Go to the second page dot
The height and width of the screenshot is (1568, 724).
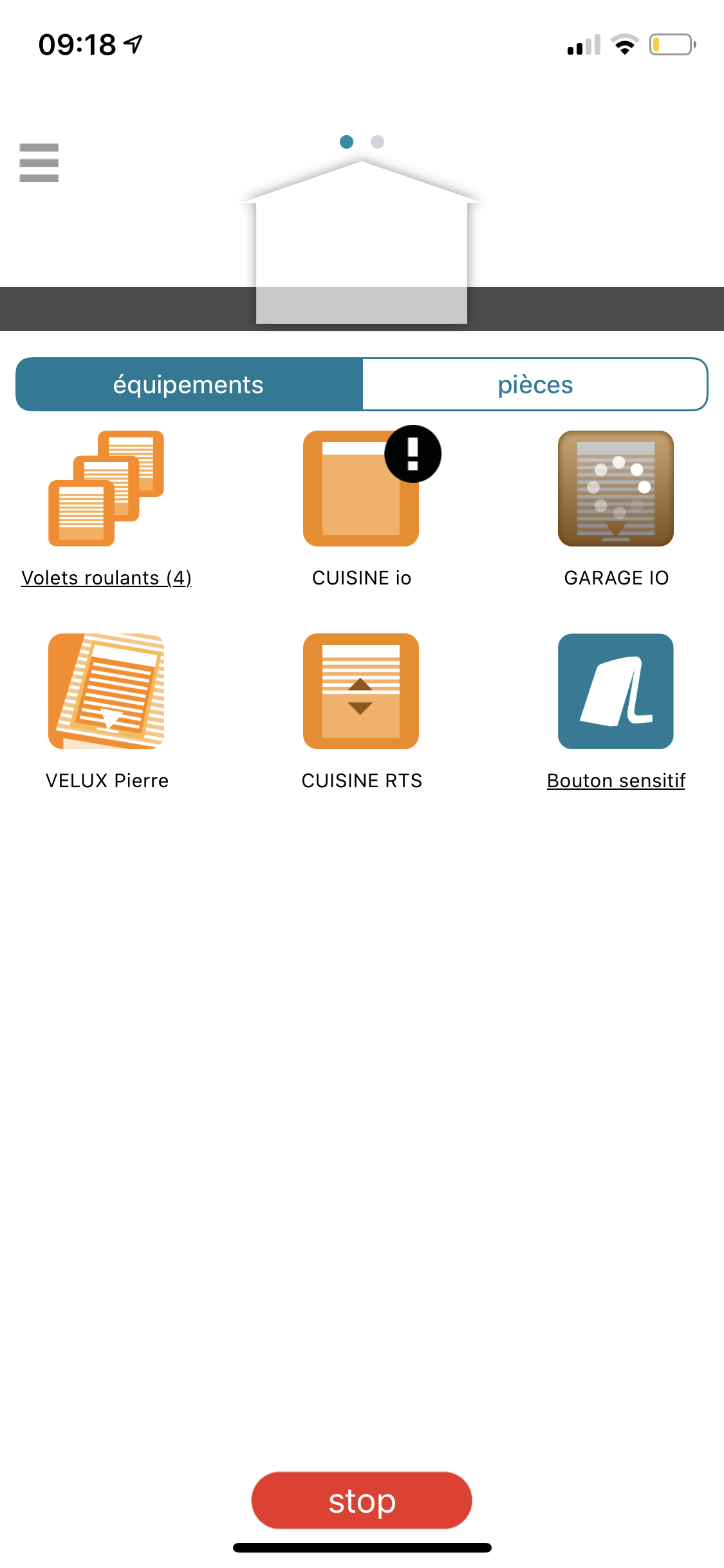click(378, 142)
